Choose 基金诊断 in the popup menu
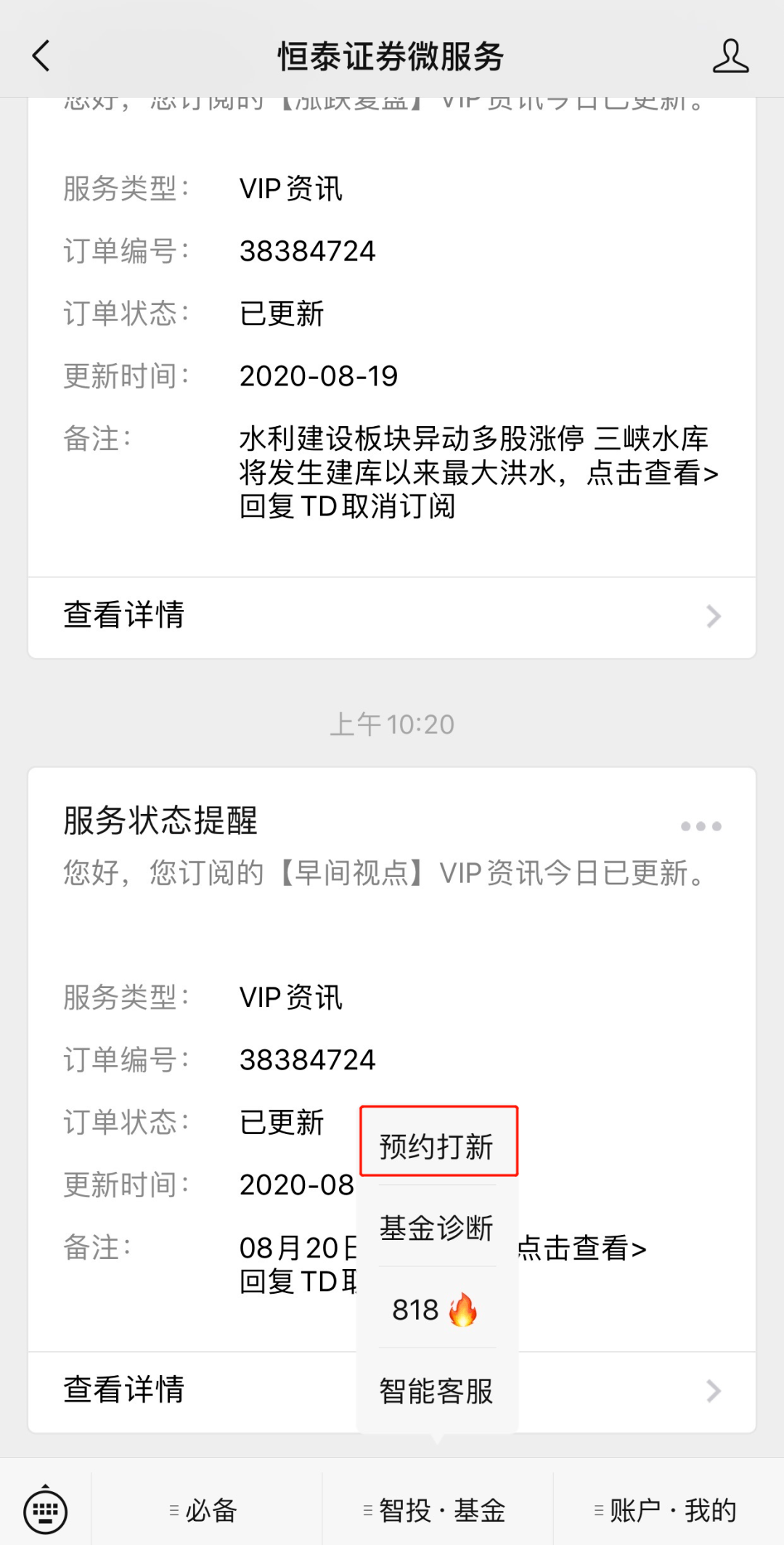This screenshot has width=784, height=1545. pos(438,1228)
